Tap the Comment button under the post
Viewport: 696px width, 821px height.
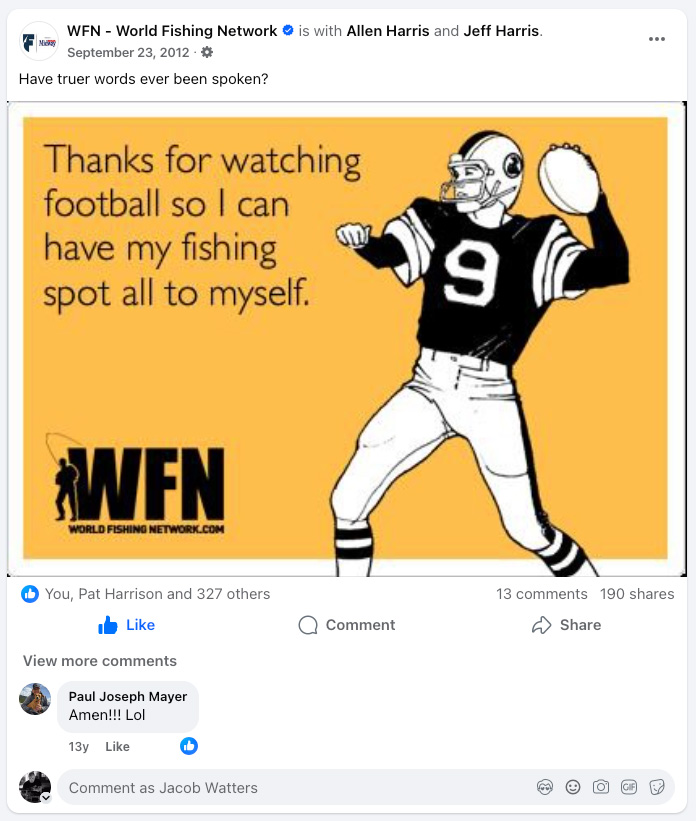pos(347,625)
